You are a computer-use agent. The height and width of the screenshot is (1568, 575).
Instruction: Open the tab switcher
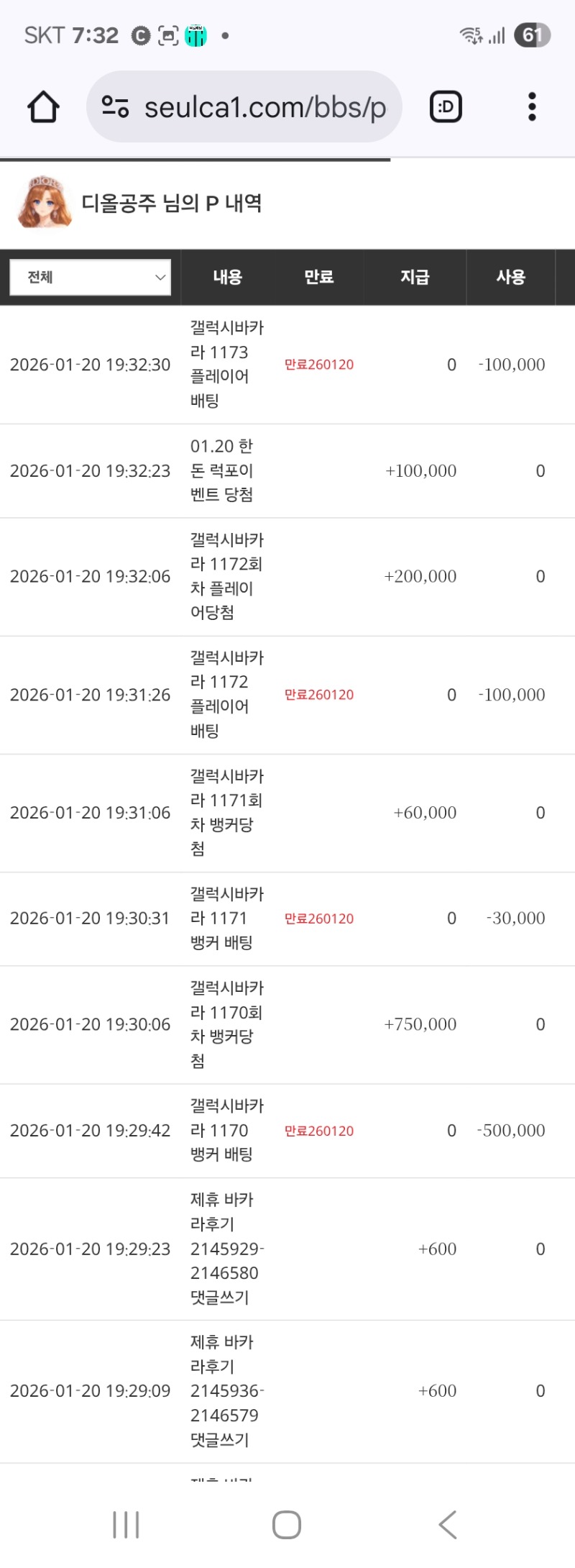446,107
